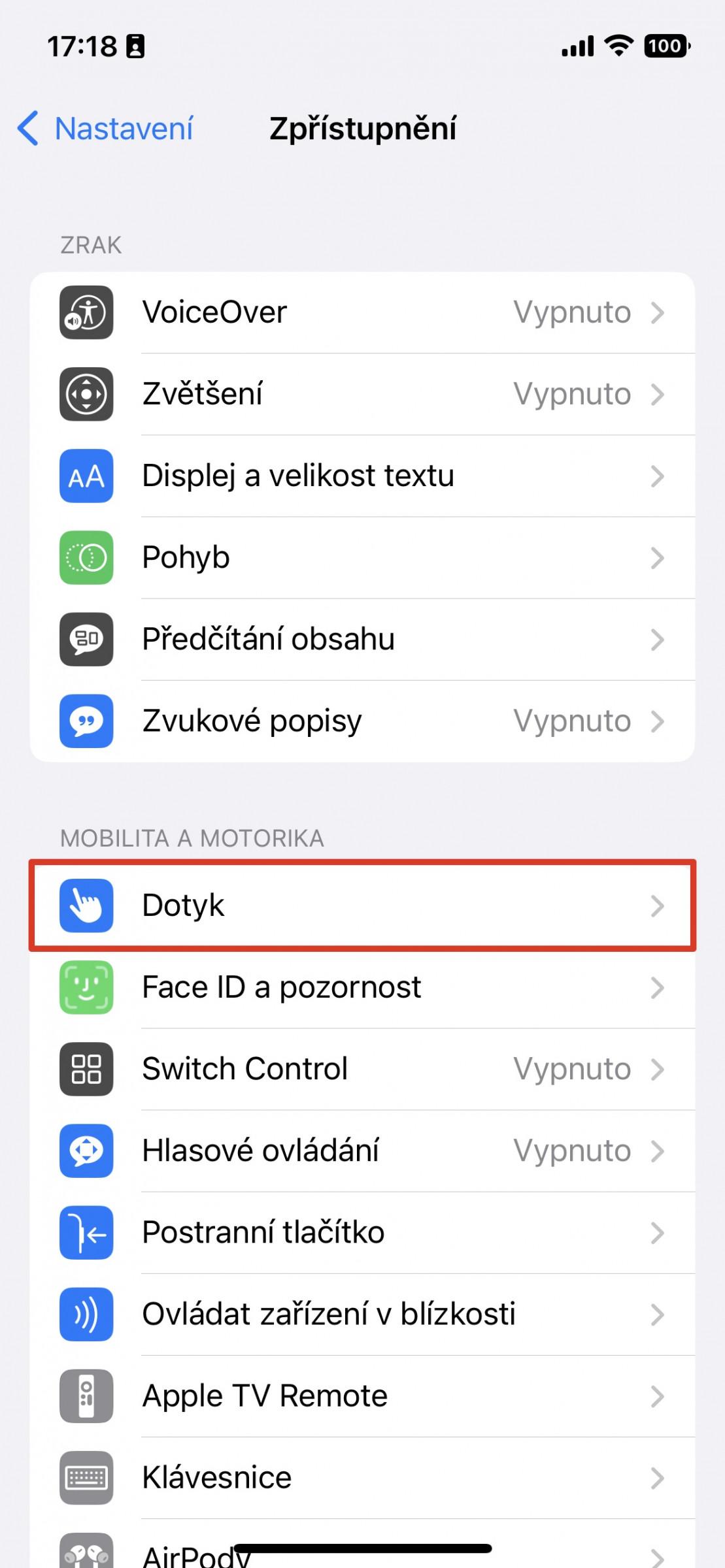Open Displej a velikost textu
This screenshot has width=725, height=1568.
tap(362, 476)
